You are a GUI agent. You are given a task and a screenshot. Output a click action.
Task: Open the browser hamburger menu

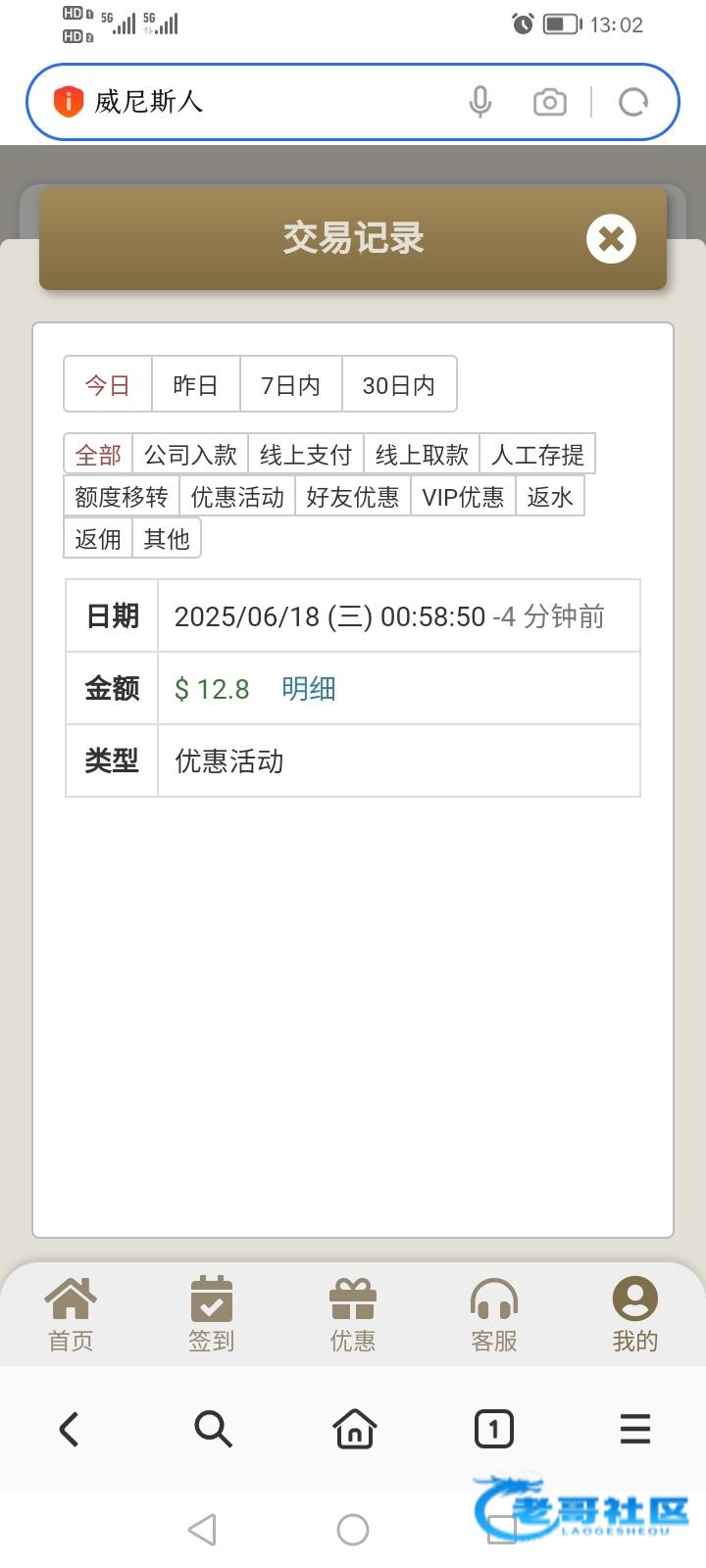(634, 1429)
